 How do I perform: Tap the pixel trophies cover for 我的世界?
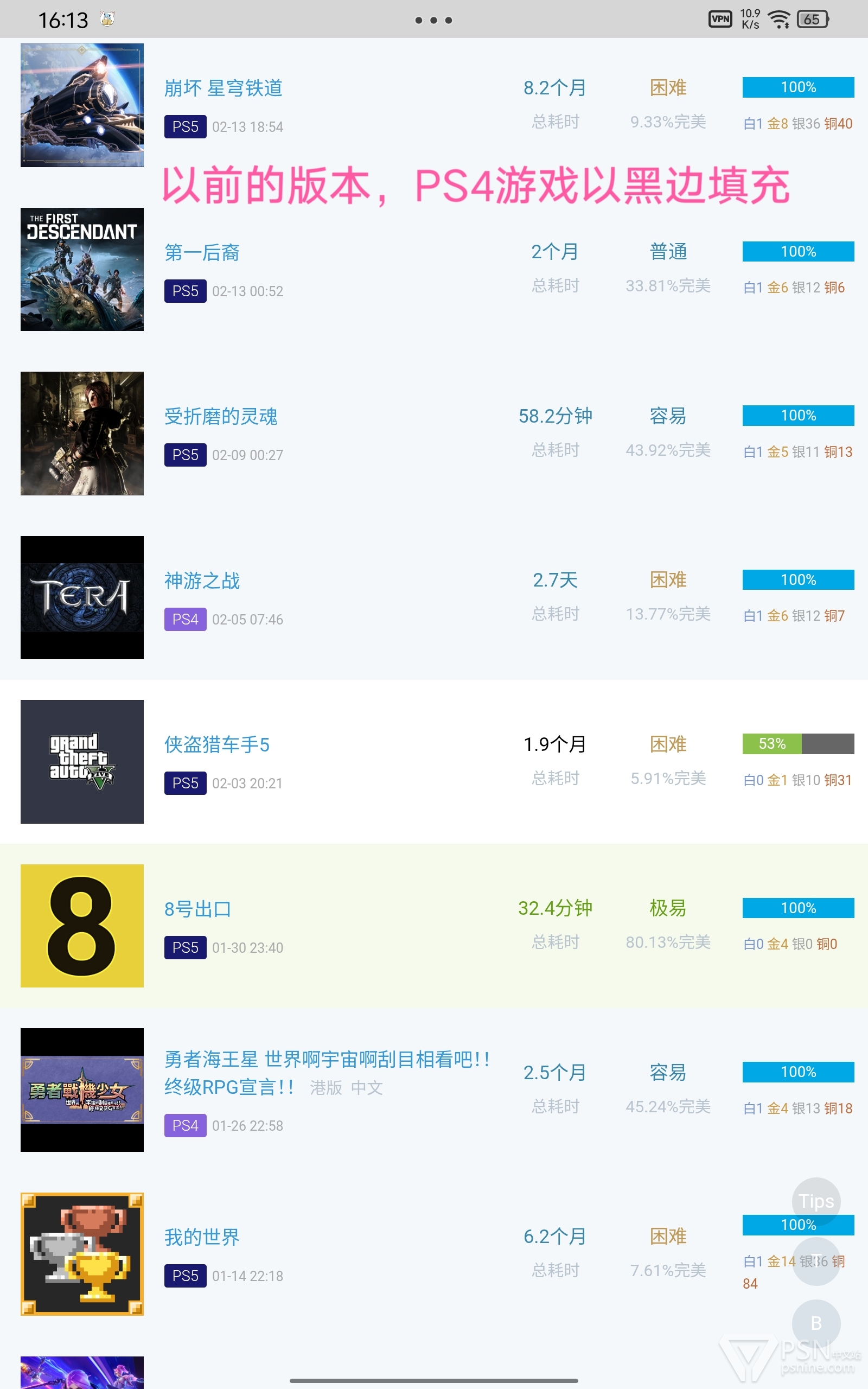(82, 1254)
